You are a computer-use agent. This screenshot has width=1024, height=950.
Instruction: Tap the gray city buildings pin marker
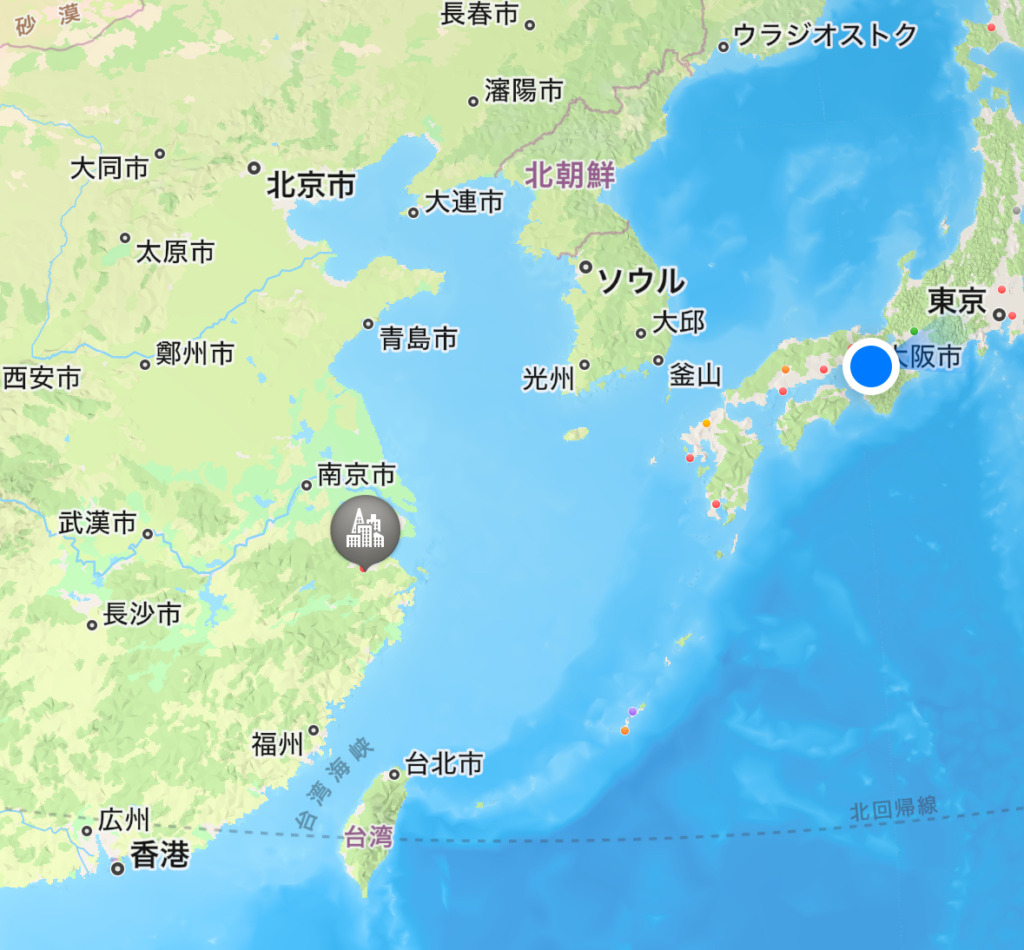[x=365, y=530]
